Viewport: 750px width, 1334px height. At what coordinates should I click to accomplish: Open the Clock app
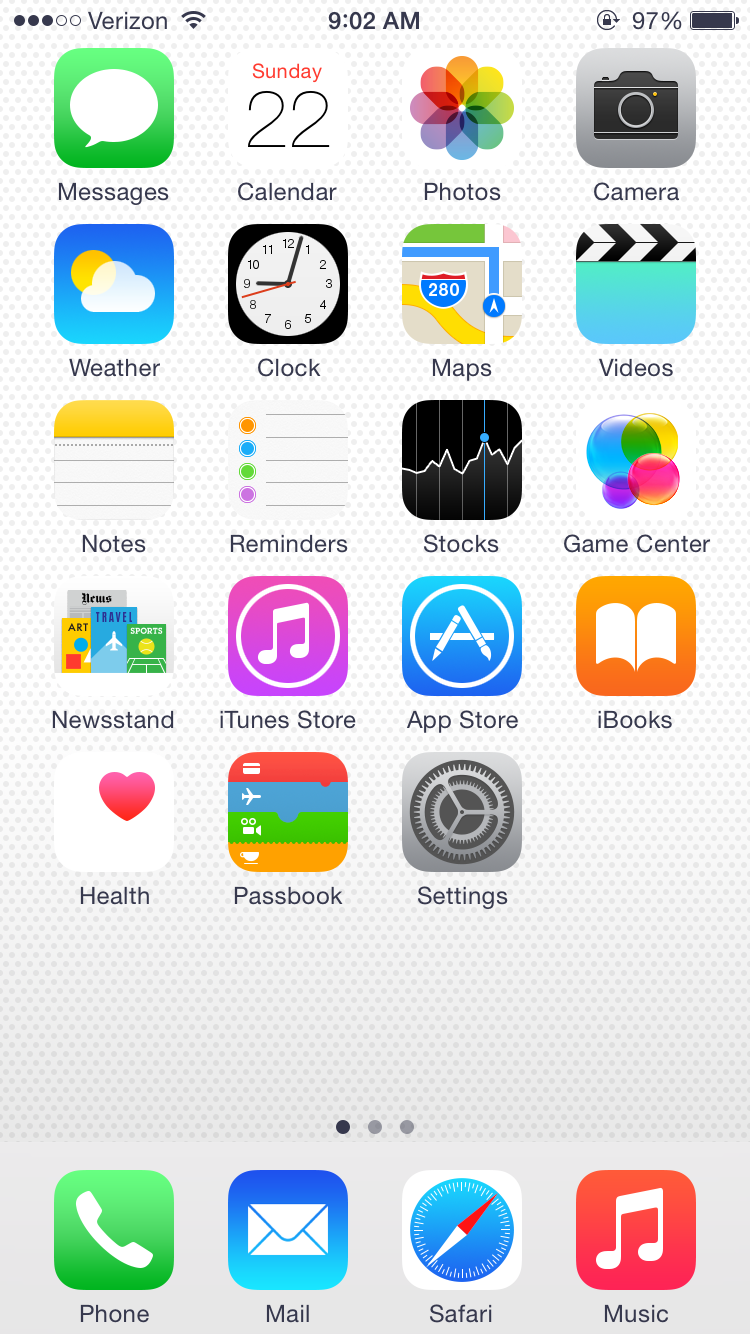pos(288,284)
